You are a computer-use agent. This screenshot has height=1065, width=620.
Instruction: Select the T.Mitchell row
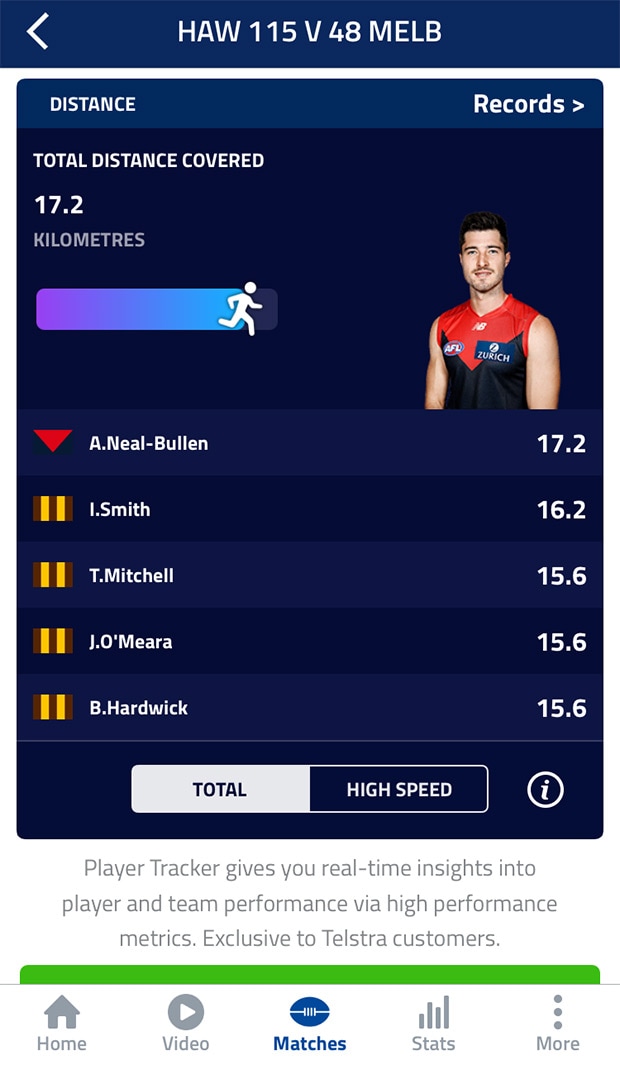(310, 575)
